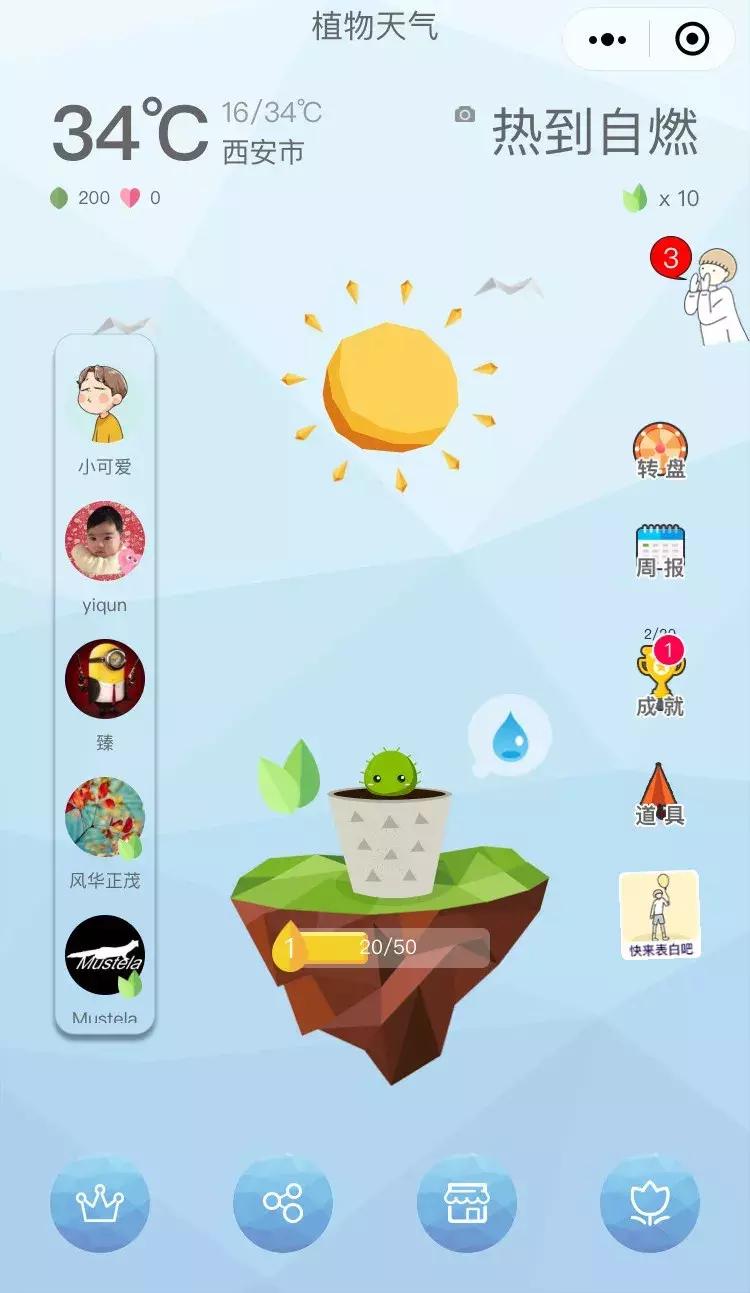View the 周报 weekly report

pyautogui.click(x=660, y=550)
